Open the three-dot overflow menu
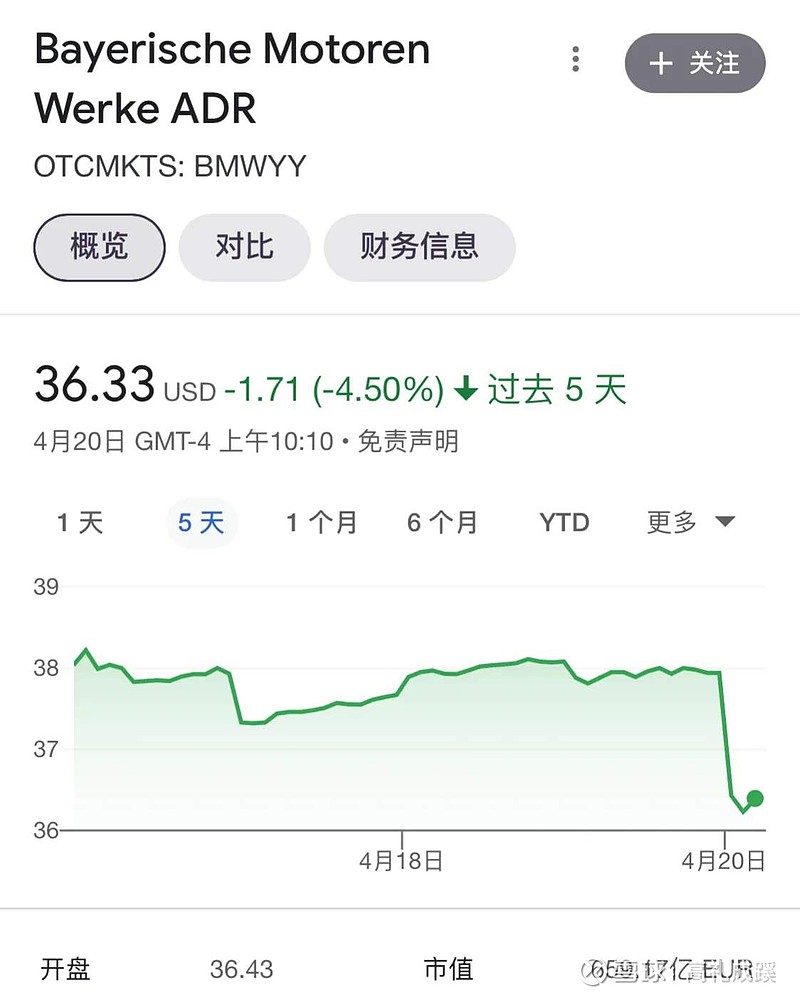 point(575,60)
